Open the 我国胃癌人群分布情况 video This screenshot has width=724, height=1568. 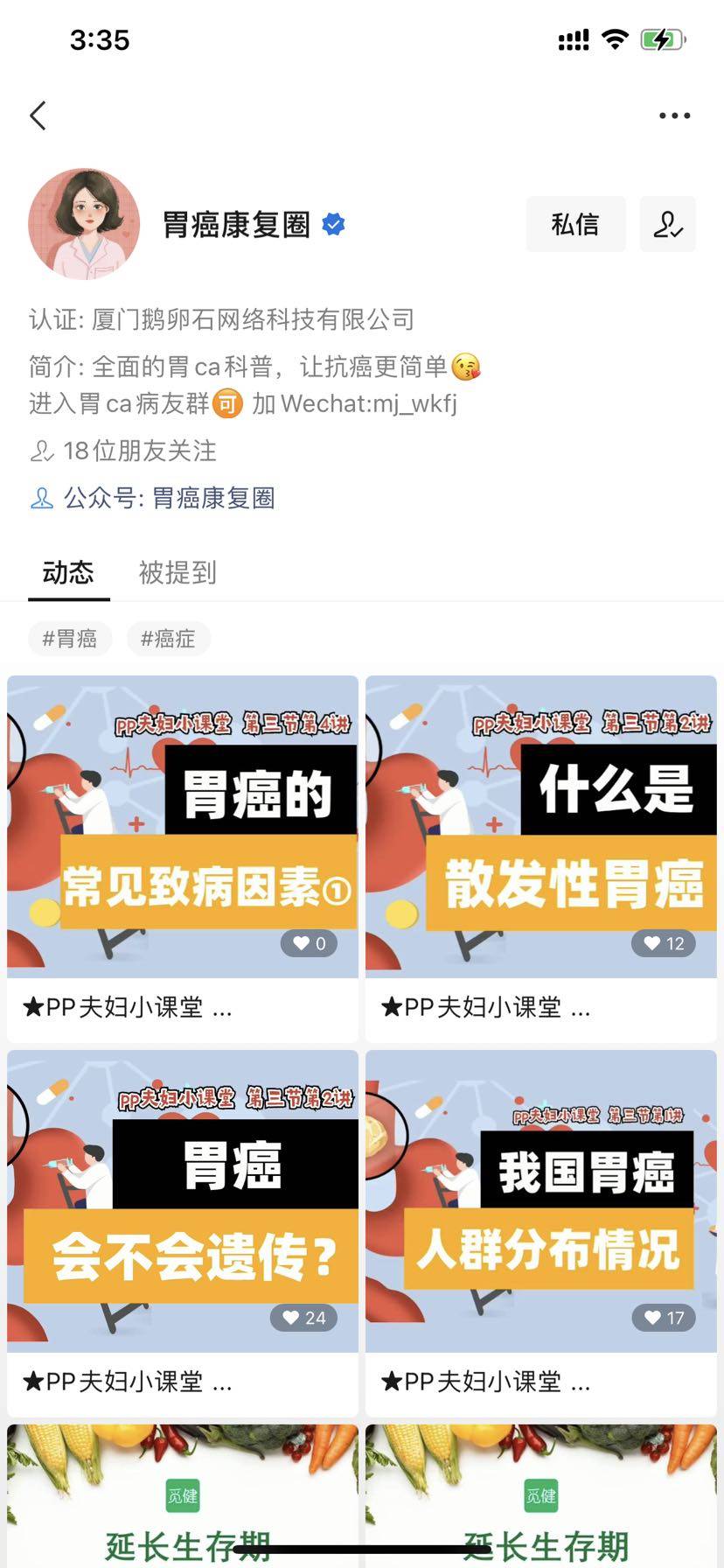point(540,1200)
